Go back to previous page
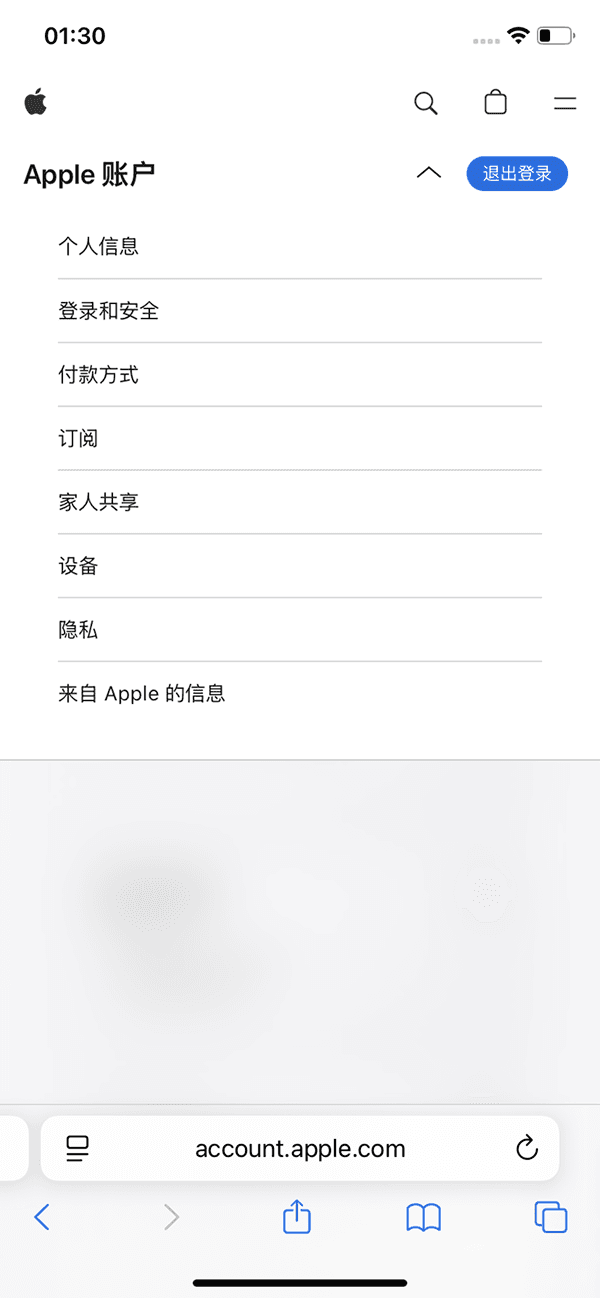Image resolution: width=600 pixels, height=1298 pixels. [x=41, y=1217]
